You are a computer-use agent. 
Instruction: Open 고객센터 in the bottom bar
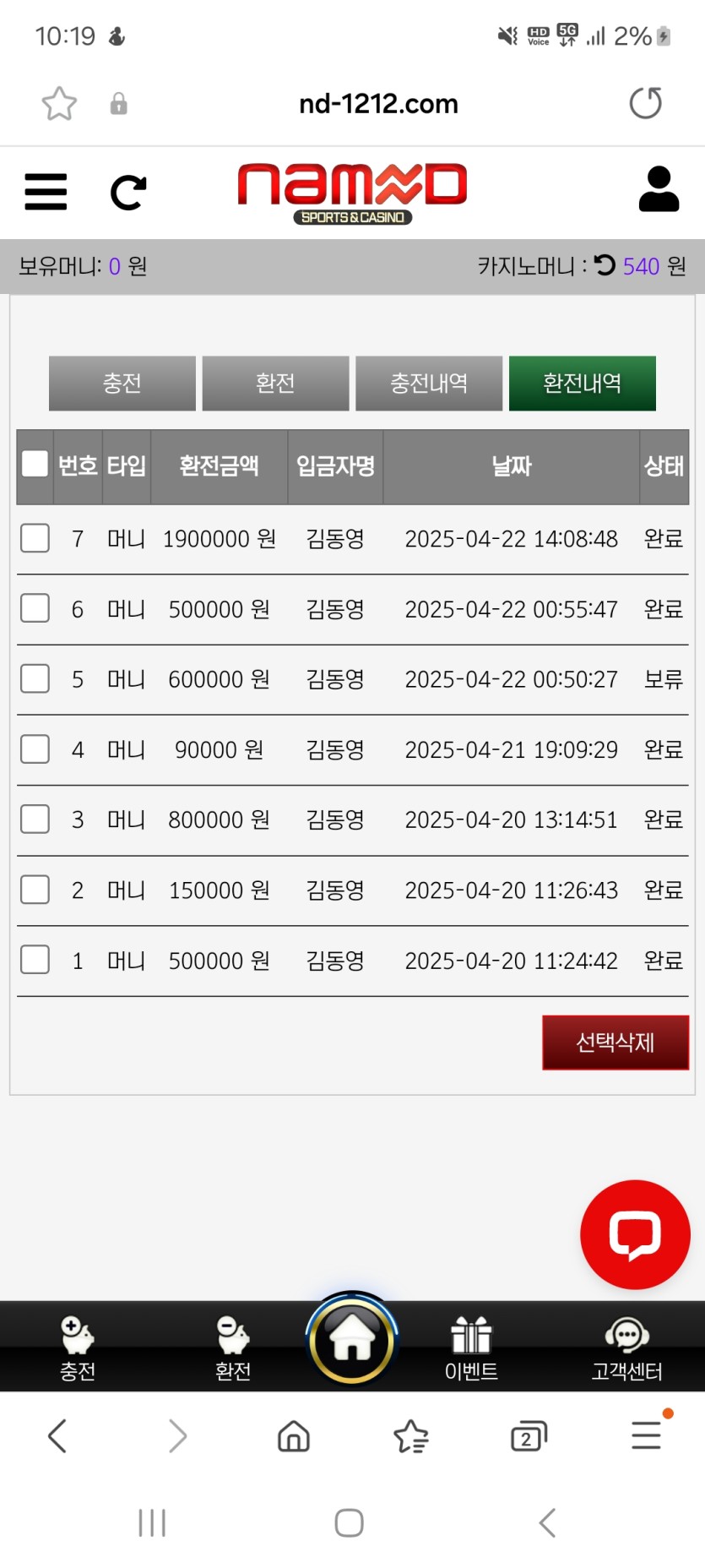pos(626,1347)
